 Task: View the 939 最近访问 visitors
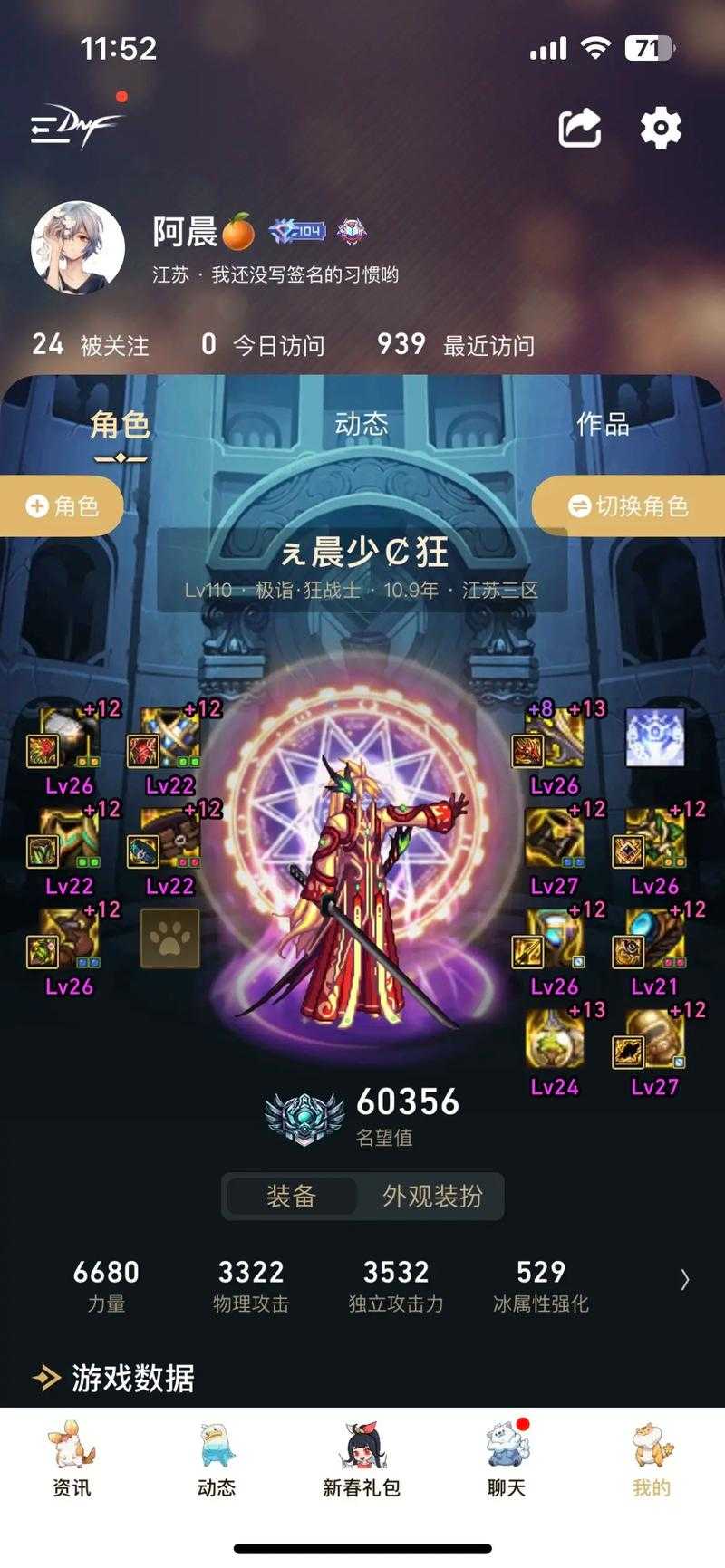click(456, 345)
